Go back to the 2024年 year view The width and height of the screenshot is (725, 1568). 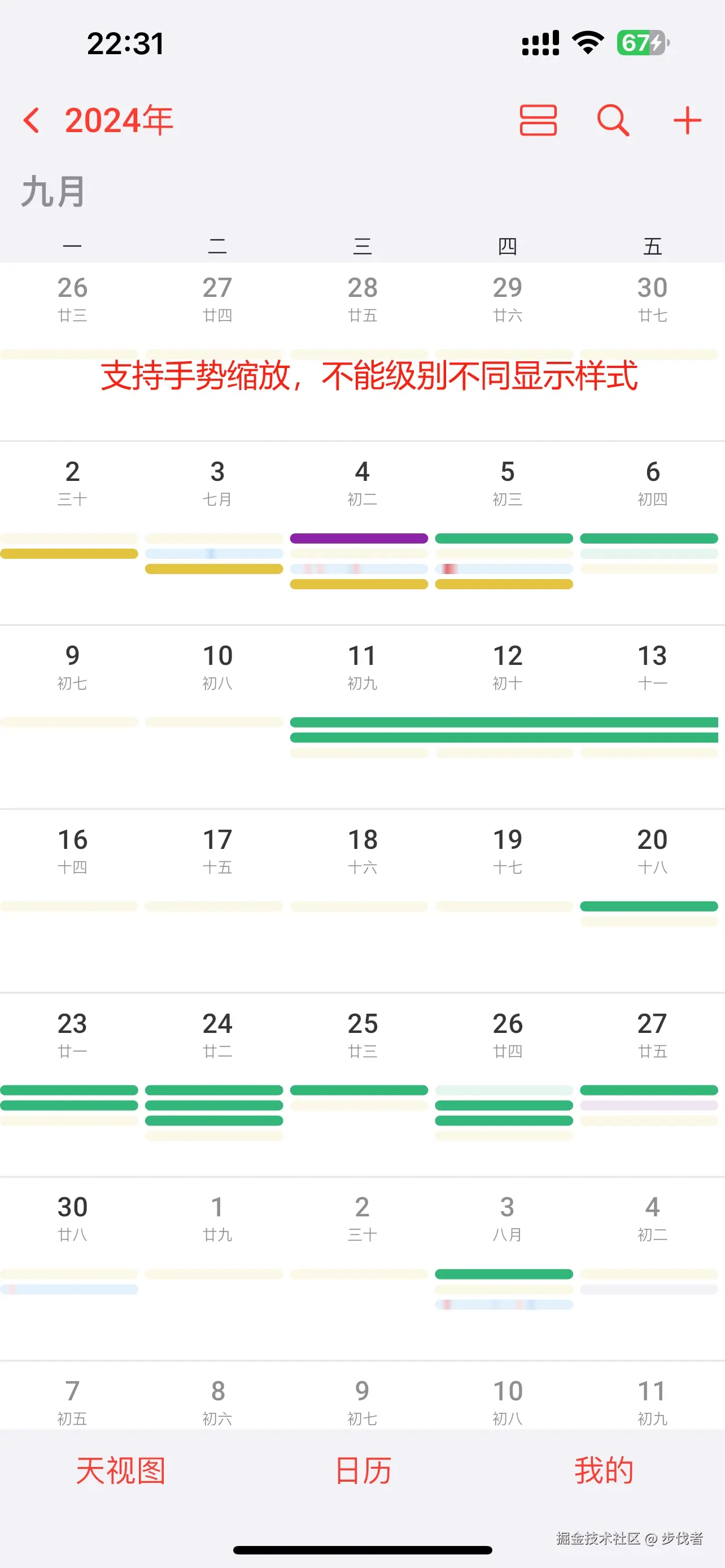97,120
